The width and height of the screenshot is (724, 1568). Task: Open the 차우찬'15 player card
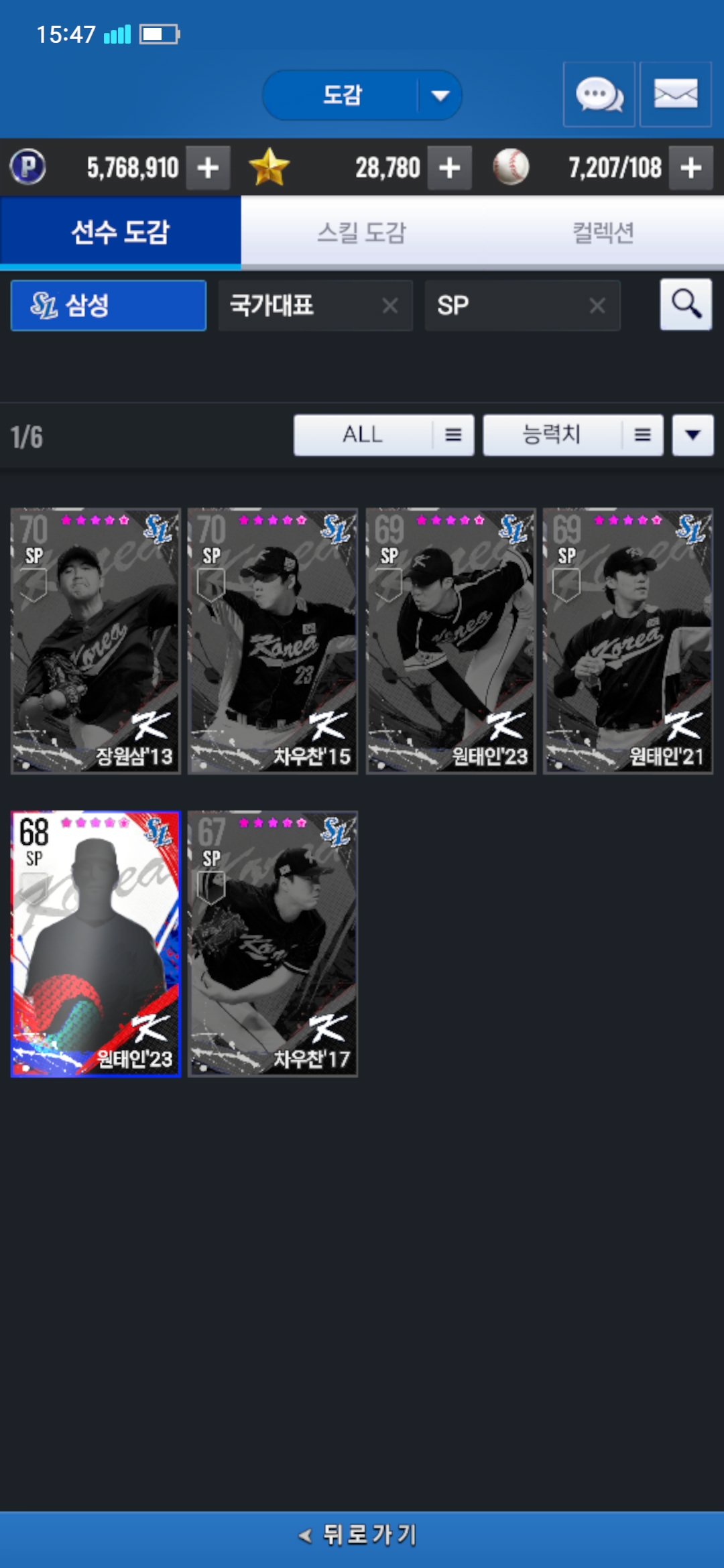pyautogui.click(x=273, y=641)
